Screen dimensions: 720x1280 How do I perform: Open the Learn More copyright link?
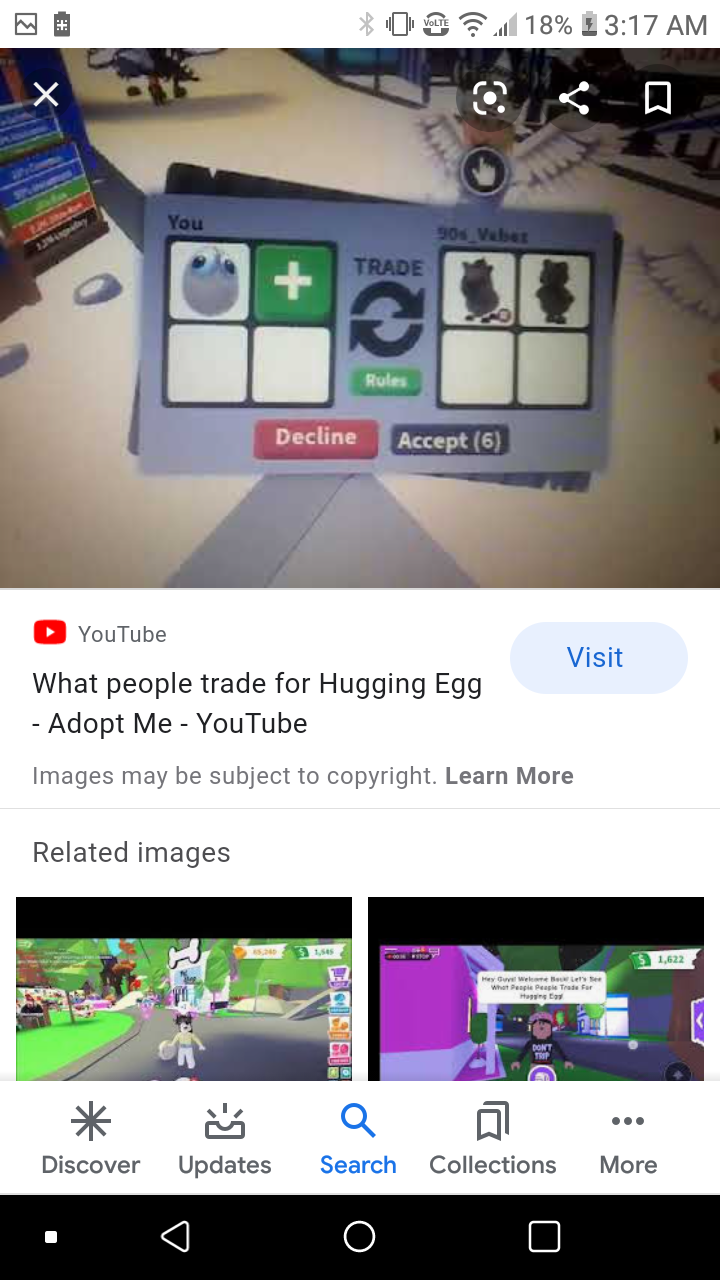click(509, 776)
